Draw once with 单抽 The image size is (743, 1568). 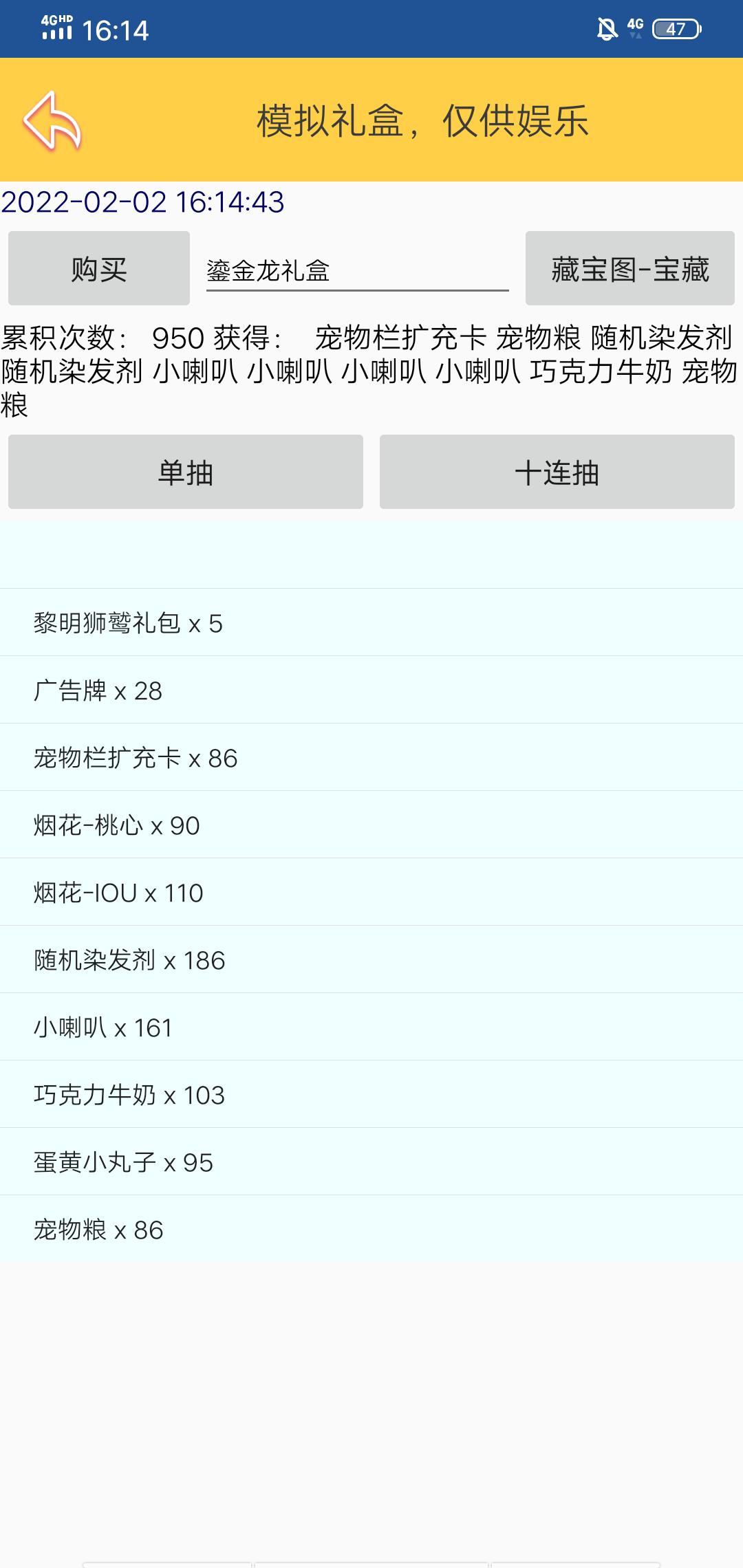(x=186, y=472)
